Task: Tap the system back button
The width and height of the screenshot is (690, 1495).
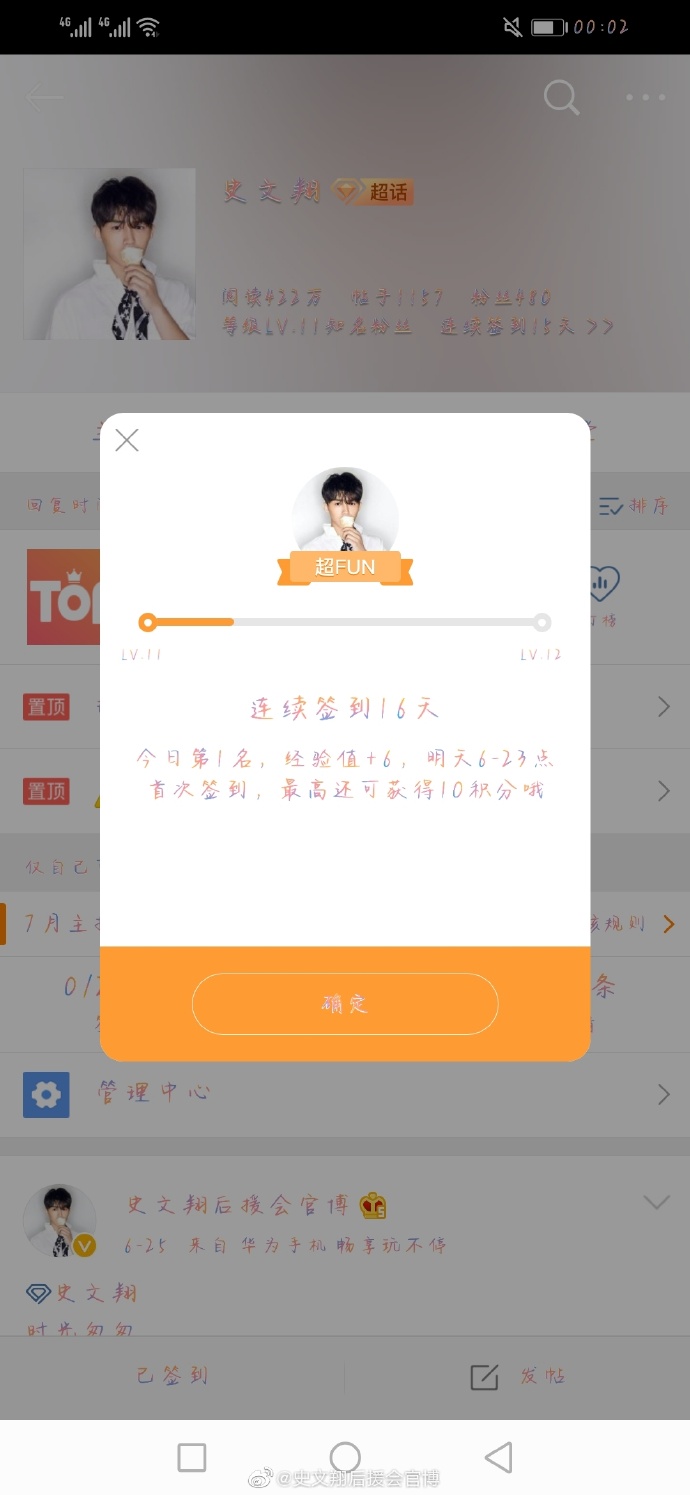Action: click(x=498, y=1456)
